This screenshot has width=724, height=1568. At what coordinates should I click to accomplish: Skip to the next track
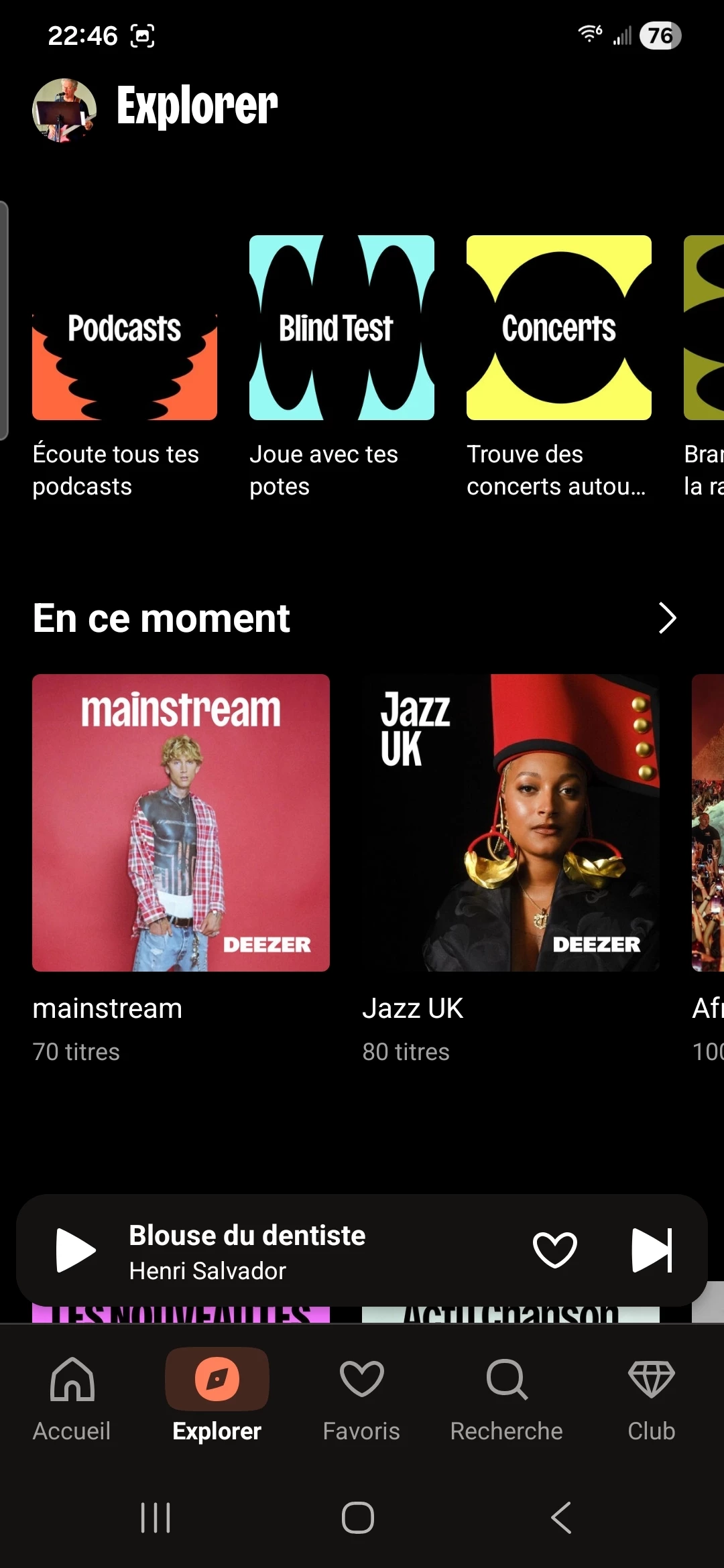click(x=652, y=1250)
